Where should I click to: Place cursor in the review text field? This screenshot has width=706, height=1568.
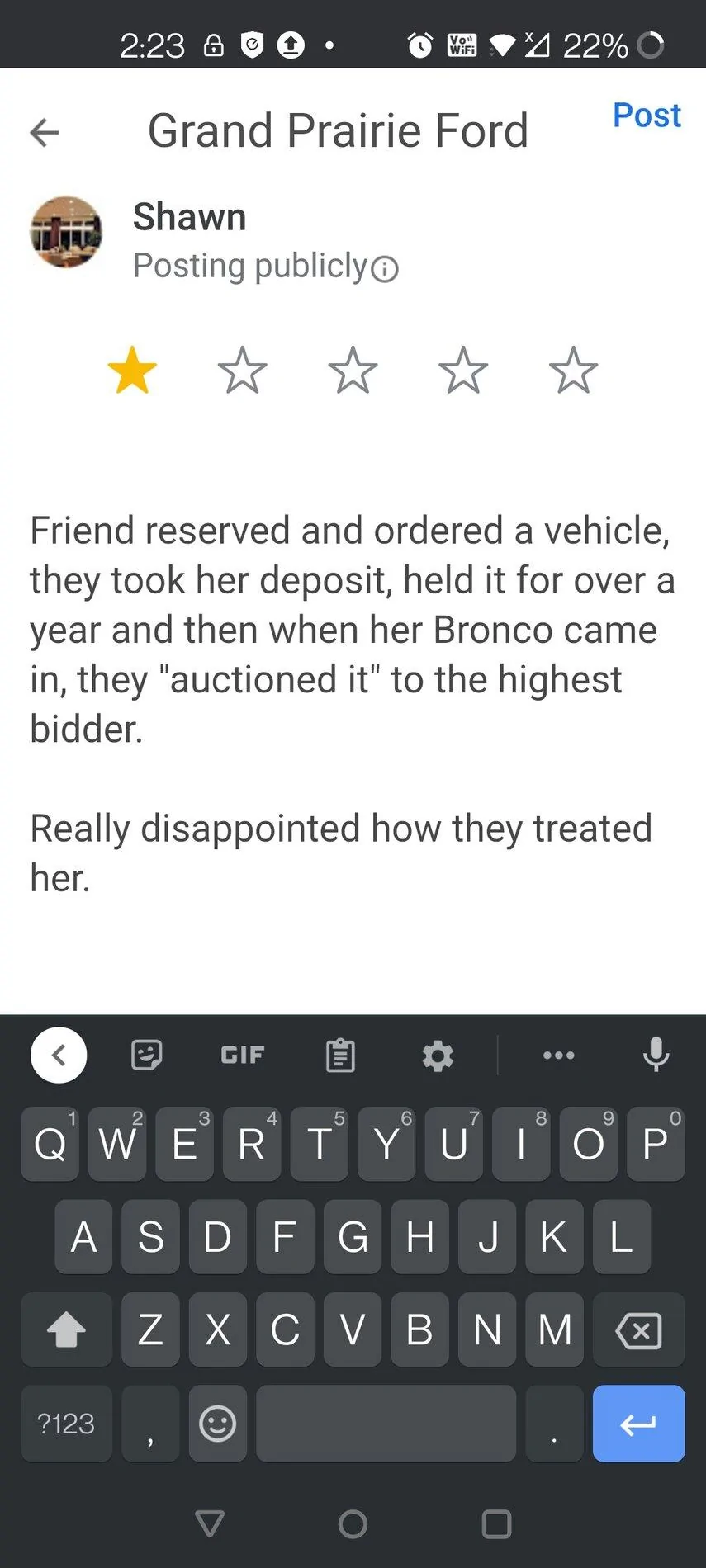point(353,704)
